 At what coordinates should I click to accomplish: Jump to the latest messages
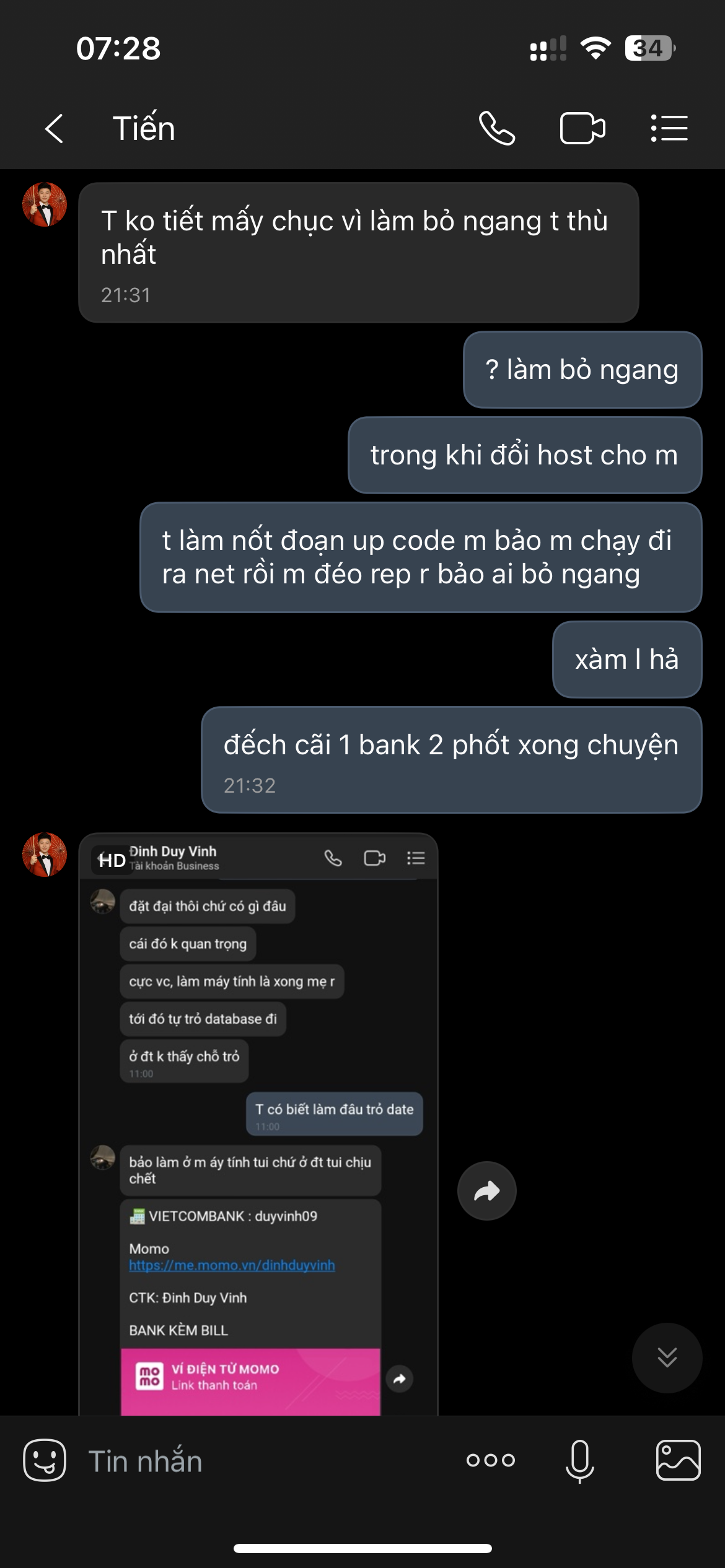(667, 1357)
